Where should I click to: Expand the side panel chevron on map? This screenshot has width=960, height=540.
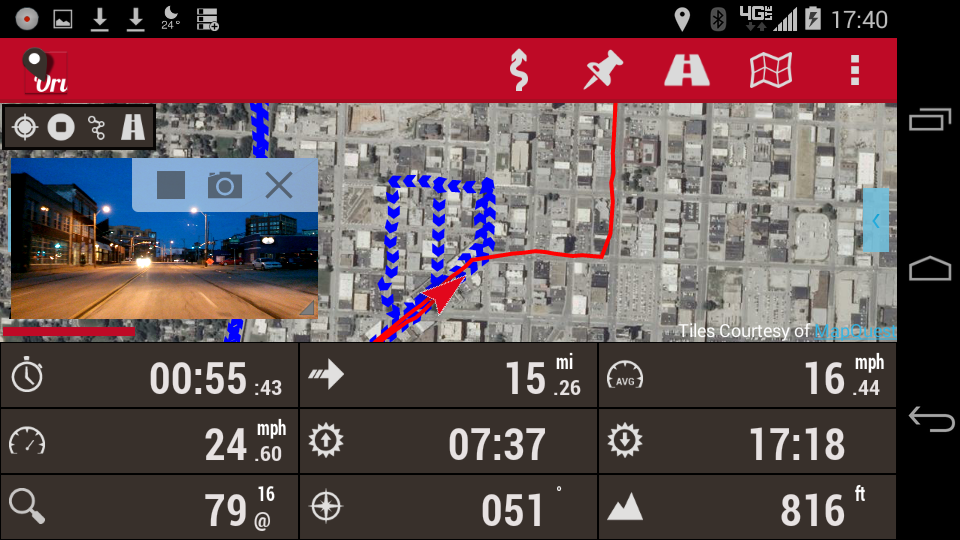[x=875, y=220]
